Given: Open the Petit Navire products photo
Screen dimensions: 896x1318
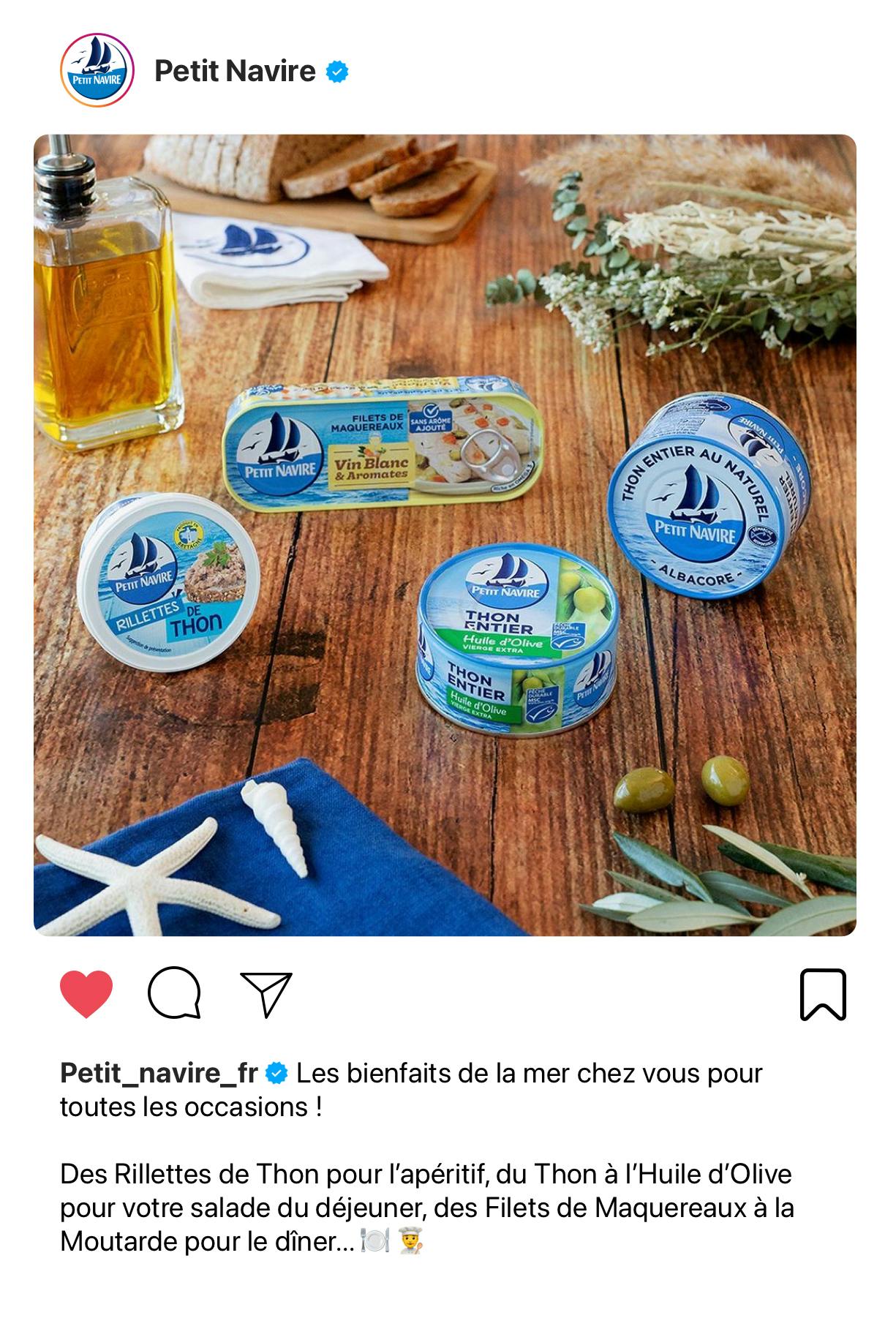Looking at the screenshot, I should coord(445,535).
